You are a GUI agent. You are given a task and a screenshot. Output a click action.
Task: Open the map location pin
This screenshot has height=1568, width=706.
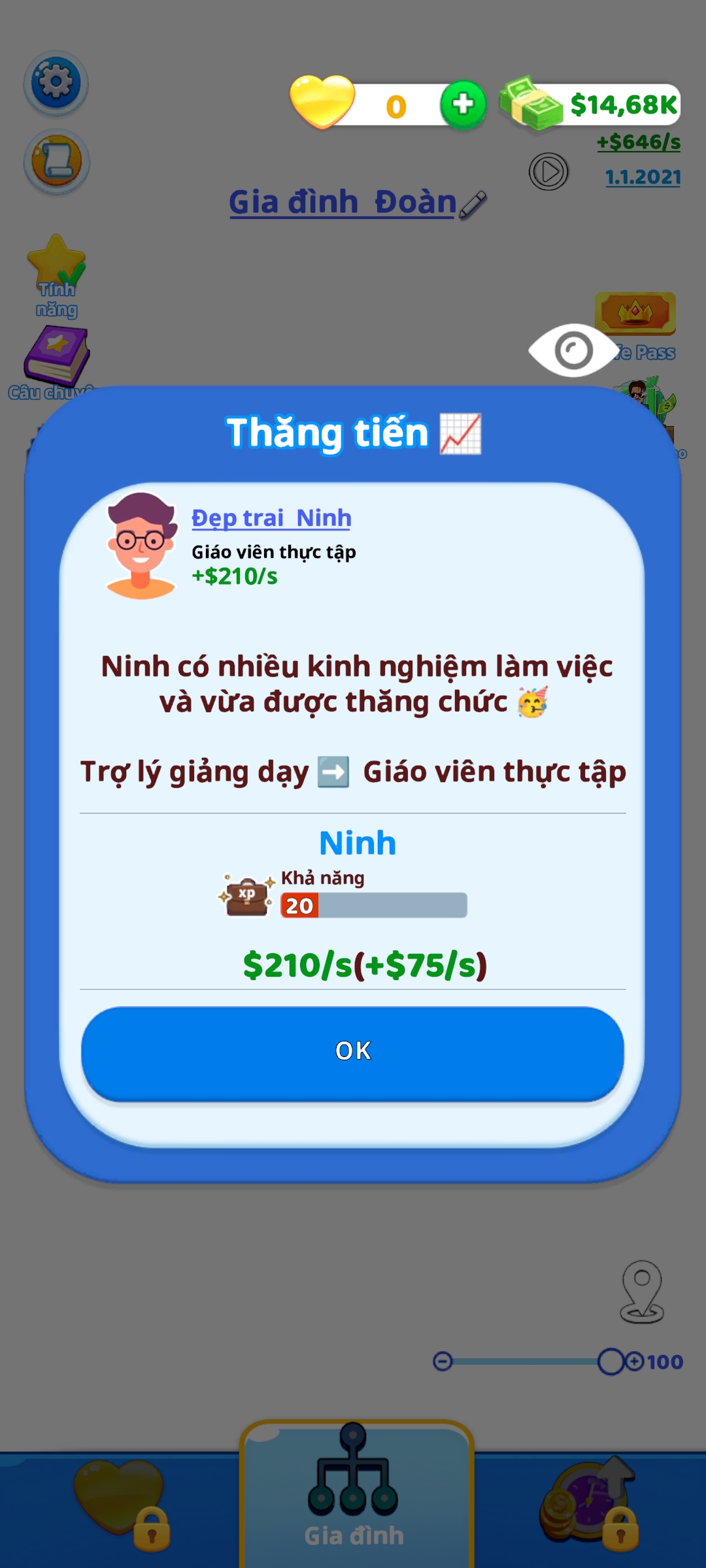[642, 1292]
